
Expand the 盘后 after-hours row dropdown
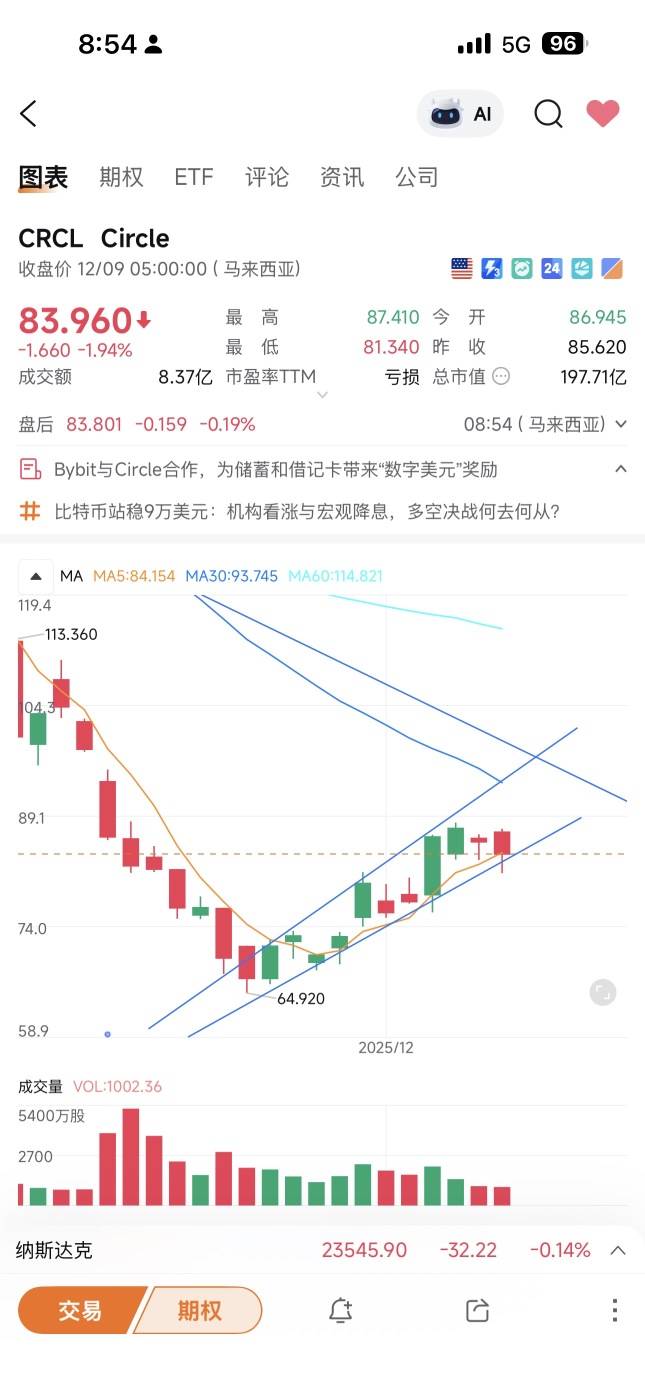(x=621, y=424)
